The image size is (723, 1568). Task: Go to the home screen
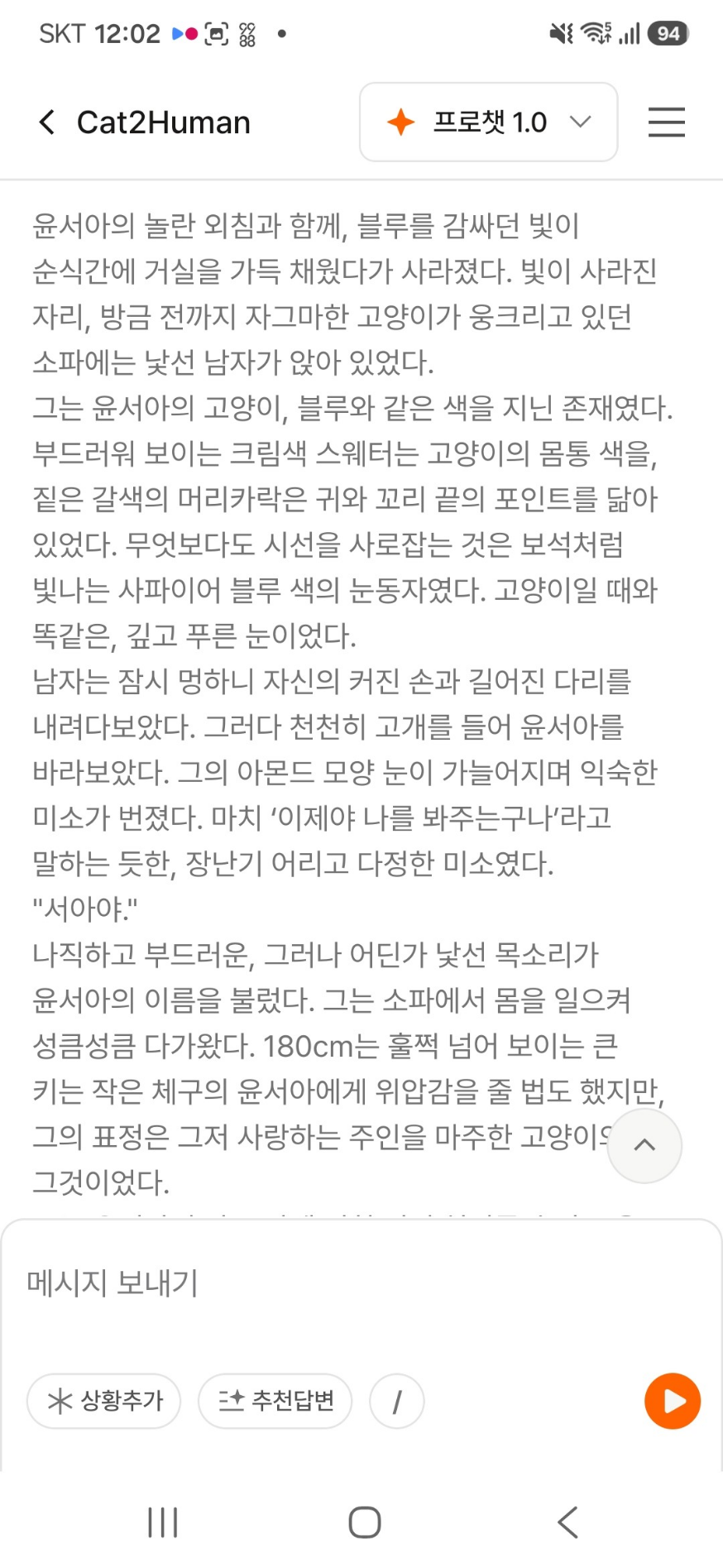tap(364, 1522)
